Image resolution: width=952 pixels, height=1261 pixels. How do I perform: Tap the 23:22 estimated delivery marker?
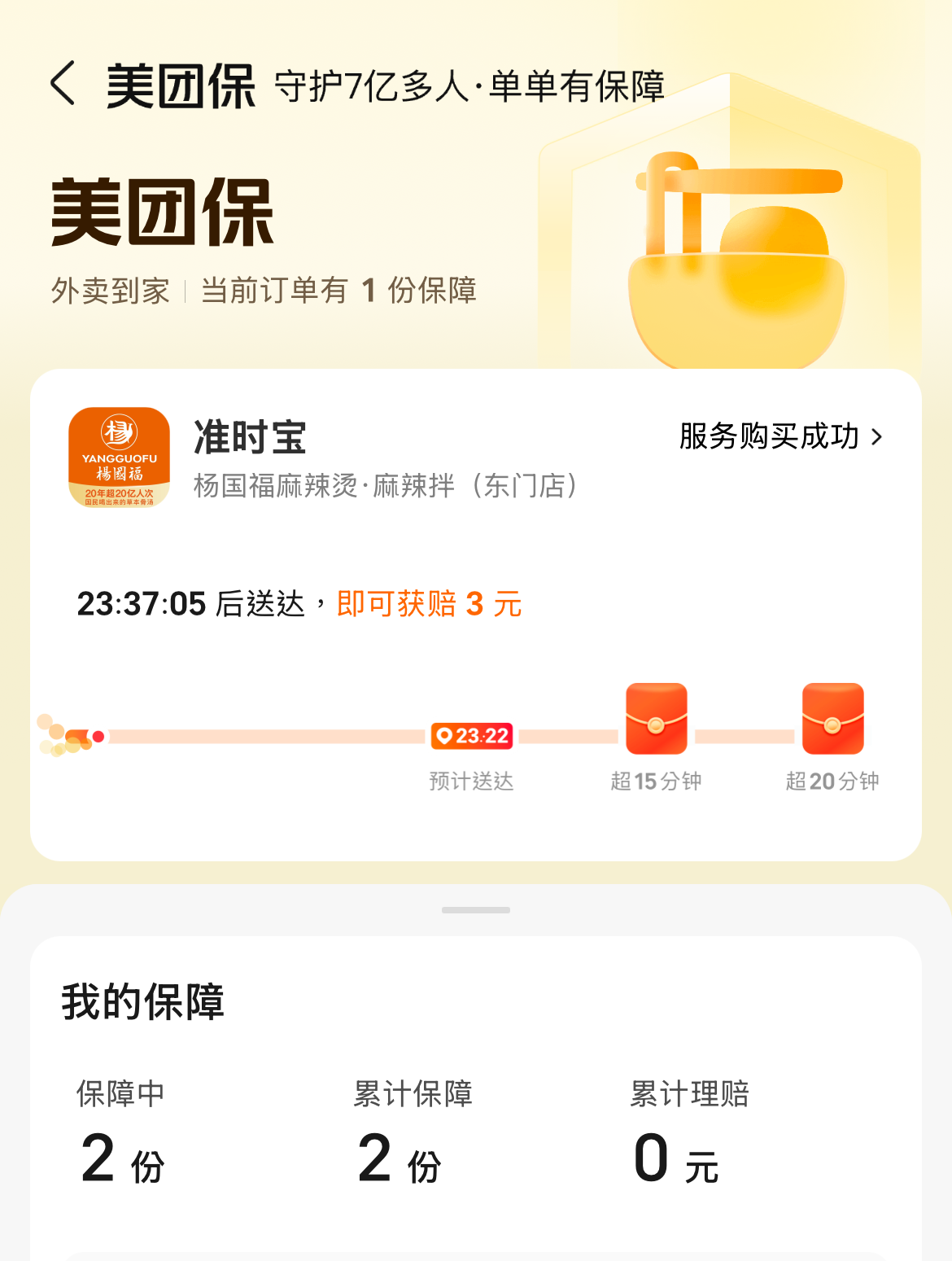point(472,736)
